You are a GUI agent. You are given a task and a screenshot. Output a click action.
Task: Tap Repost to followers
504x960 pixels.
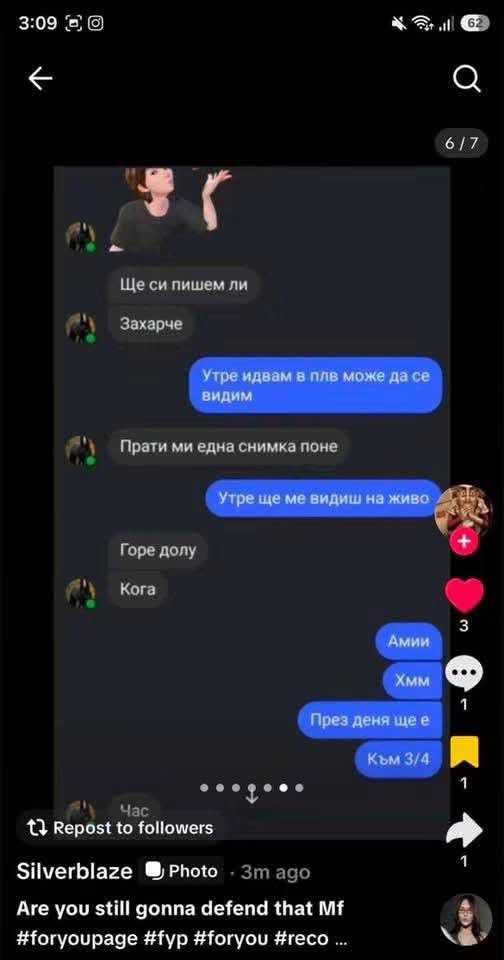(121, 828)
